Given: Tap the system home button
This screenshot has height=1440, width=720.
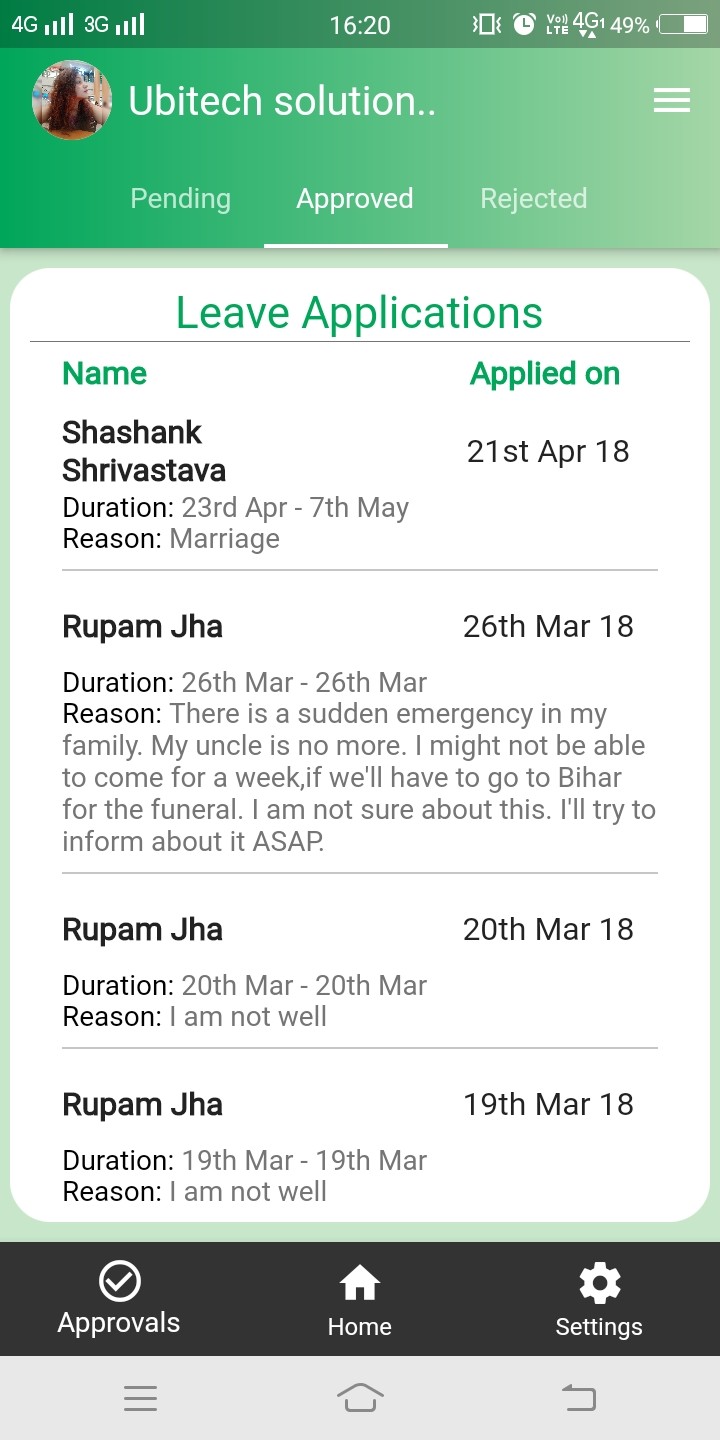Looking at the screenshot, I should coord(359,1397).
